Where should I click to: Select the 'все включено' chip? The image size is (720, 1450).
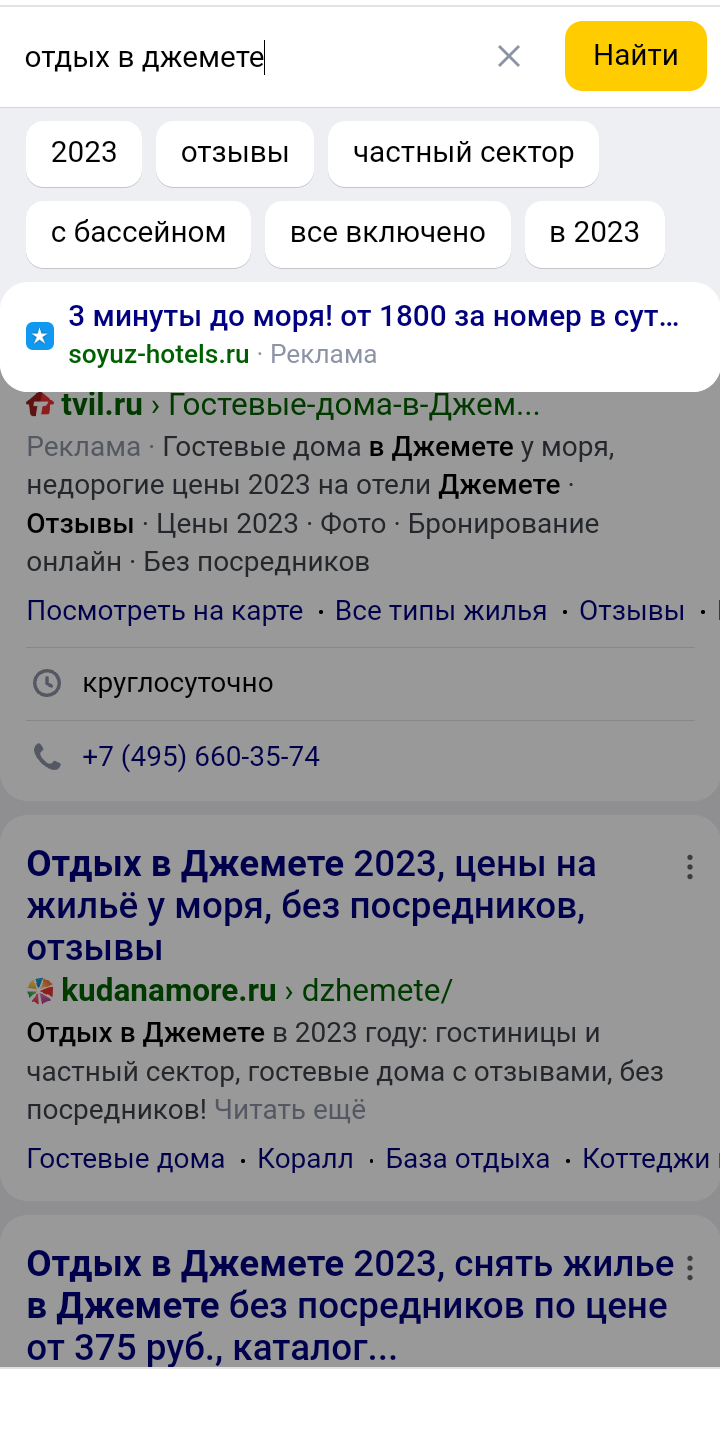pyautogui.click(x=387, y=233)
